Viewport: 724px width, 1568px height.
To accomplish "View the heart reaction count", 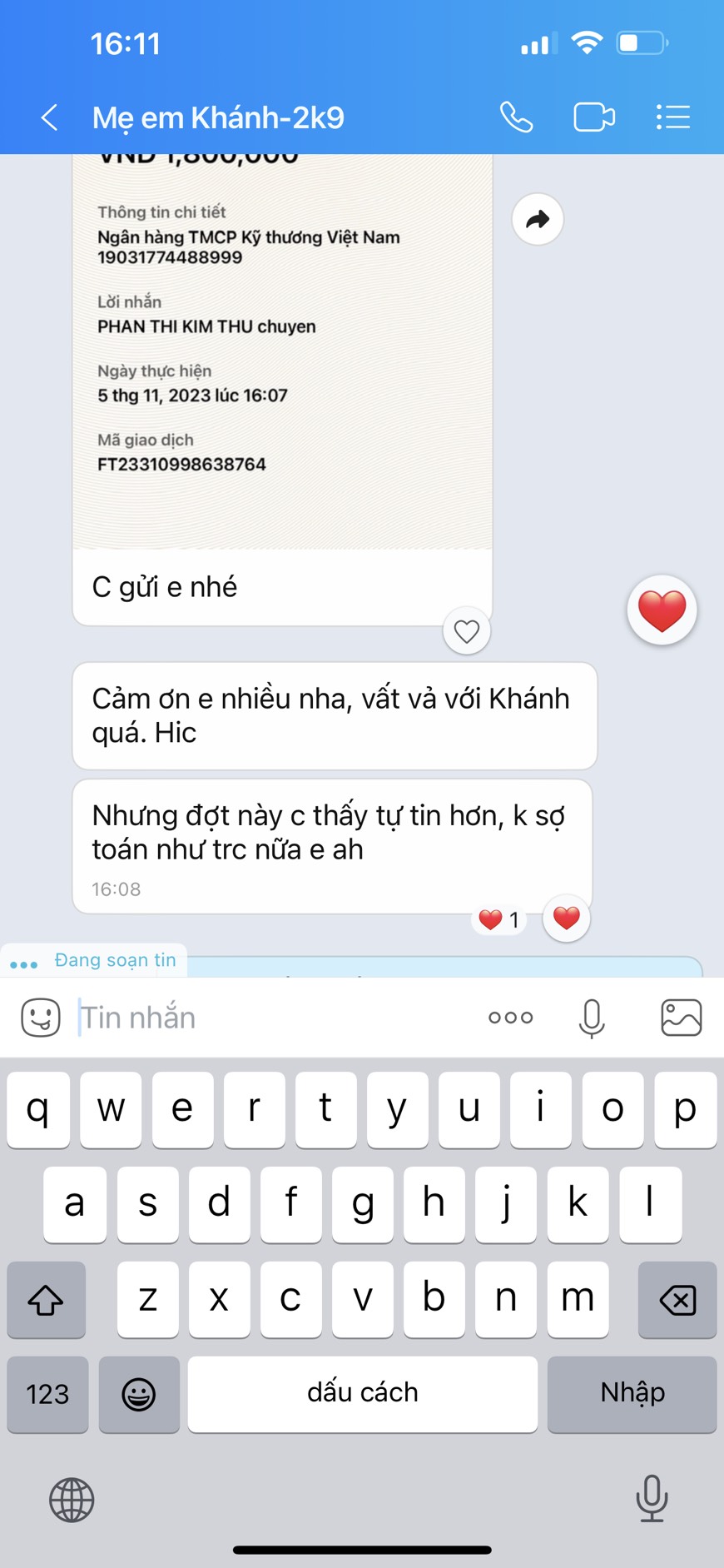I will click(x=499, y=920).
